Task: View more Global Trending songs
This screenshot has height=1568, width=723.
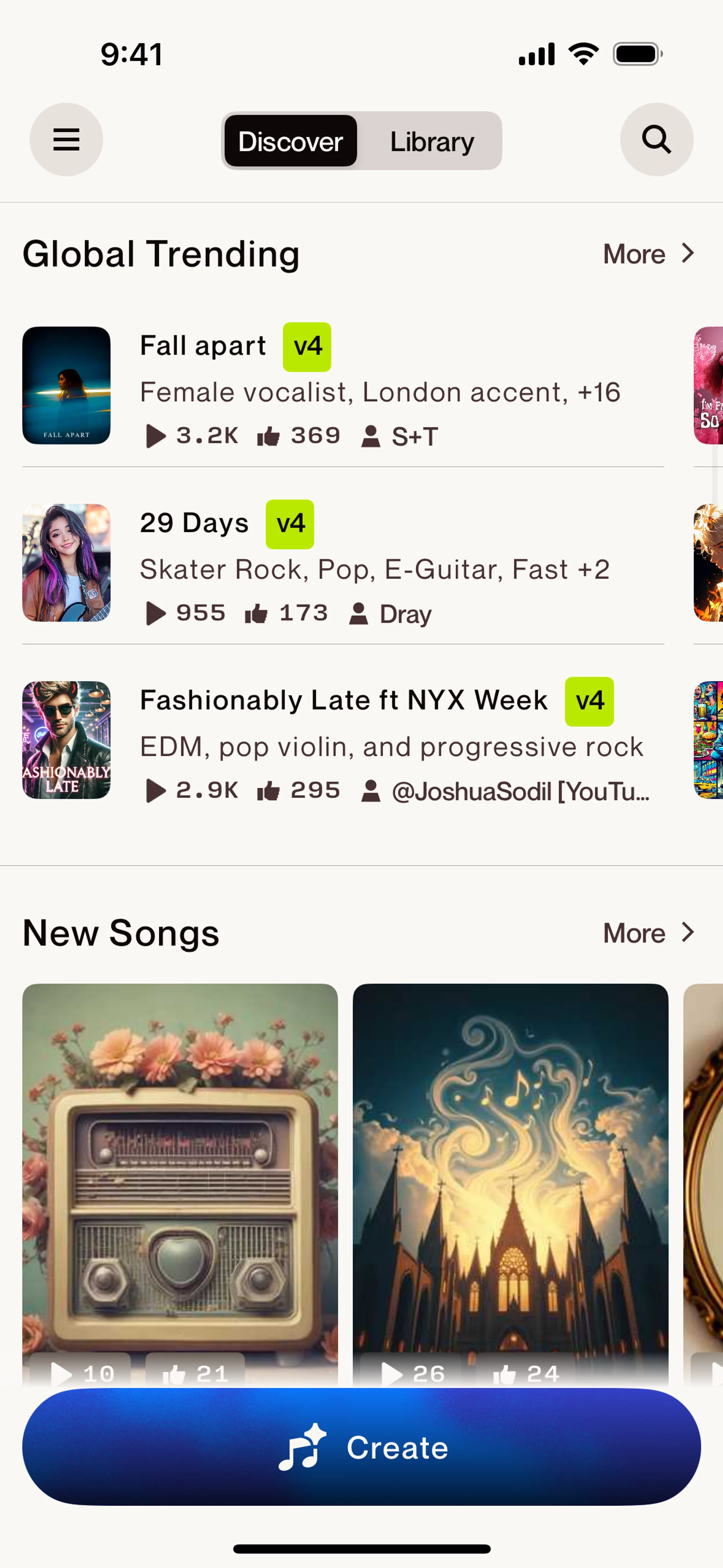Action: click(x=648, y=254)
